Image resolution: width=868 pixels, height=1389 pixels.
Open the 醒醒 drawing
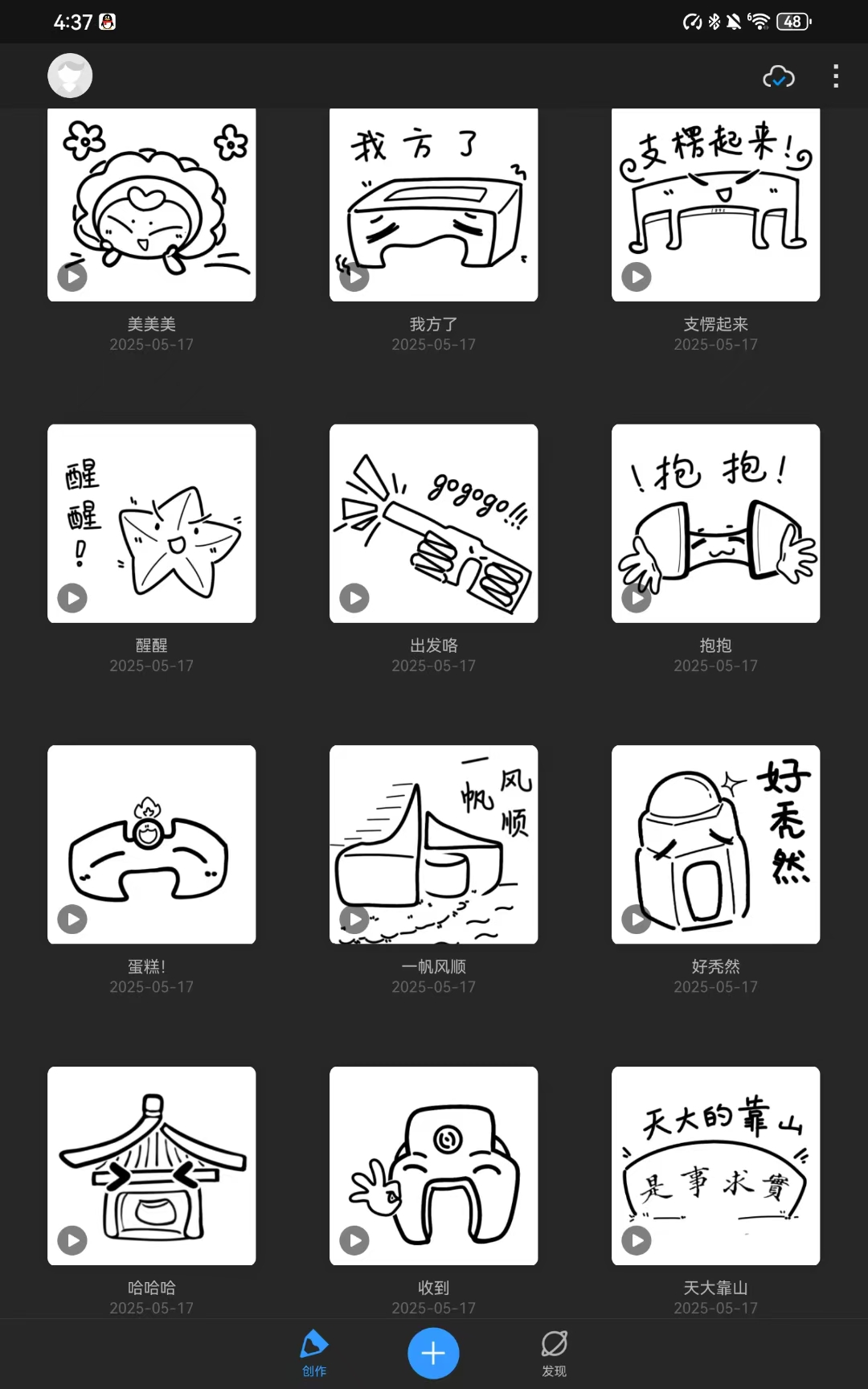click(x=152, y=523)
